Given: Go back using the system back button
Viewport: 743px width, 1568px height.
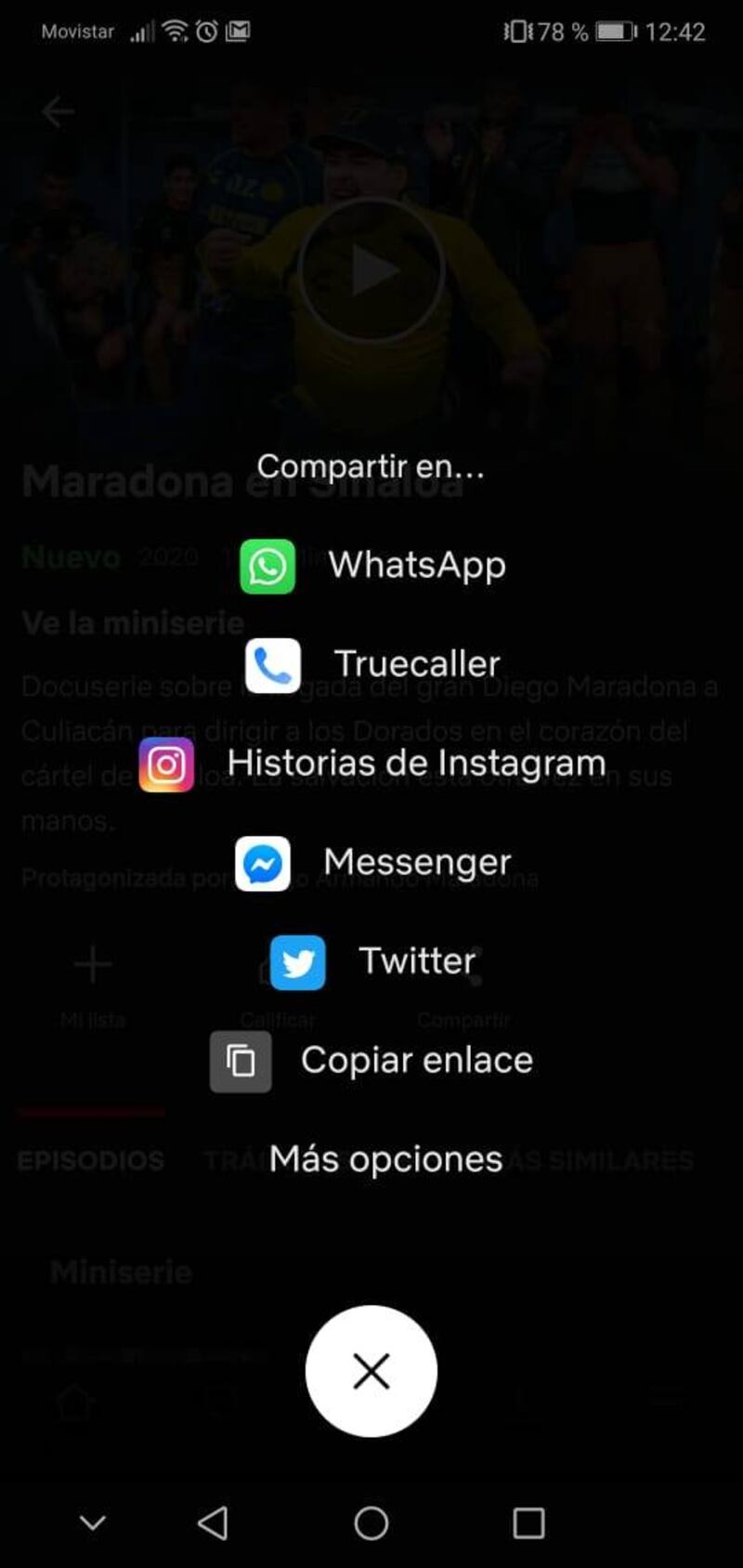Looking at the screenshot, I should click(214, 1523).
